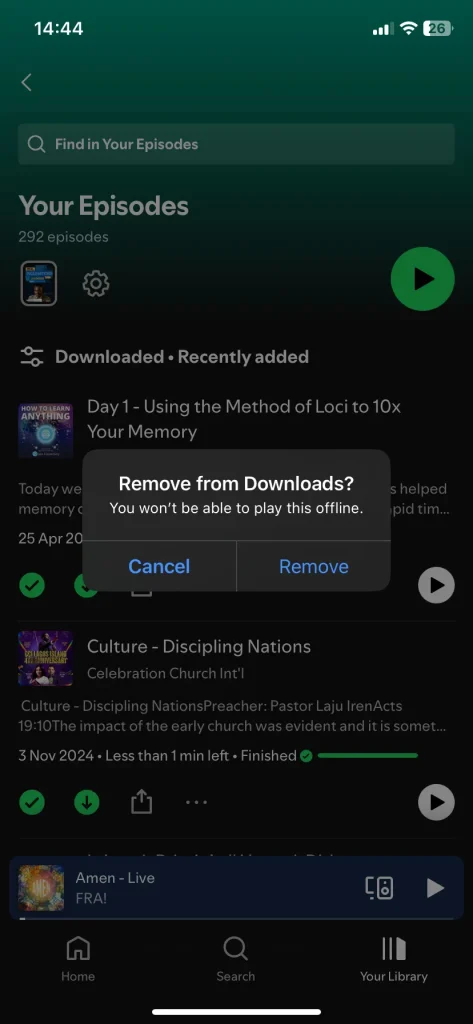
Task: Cancel the Remove from Downloads dialog
Action: pyautogui.click(x=159, y=566)
